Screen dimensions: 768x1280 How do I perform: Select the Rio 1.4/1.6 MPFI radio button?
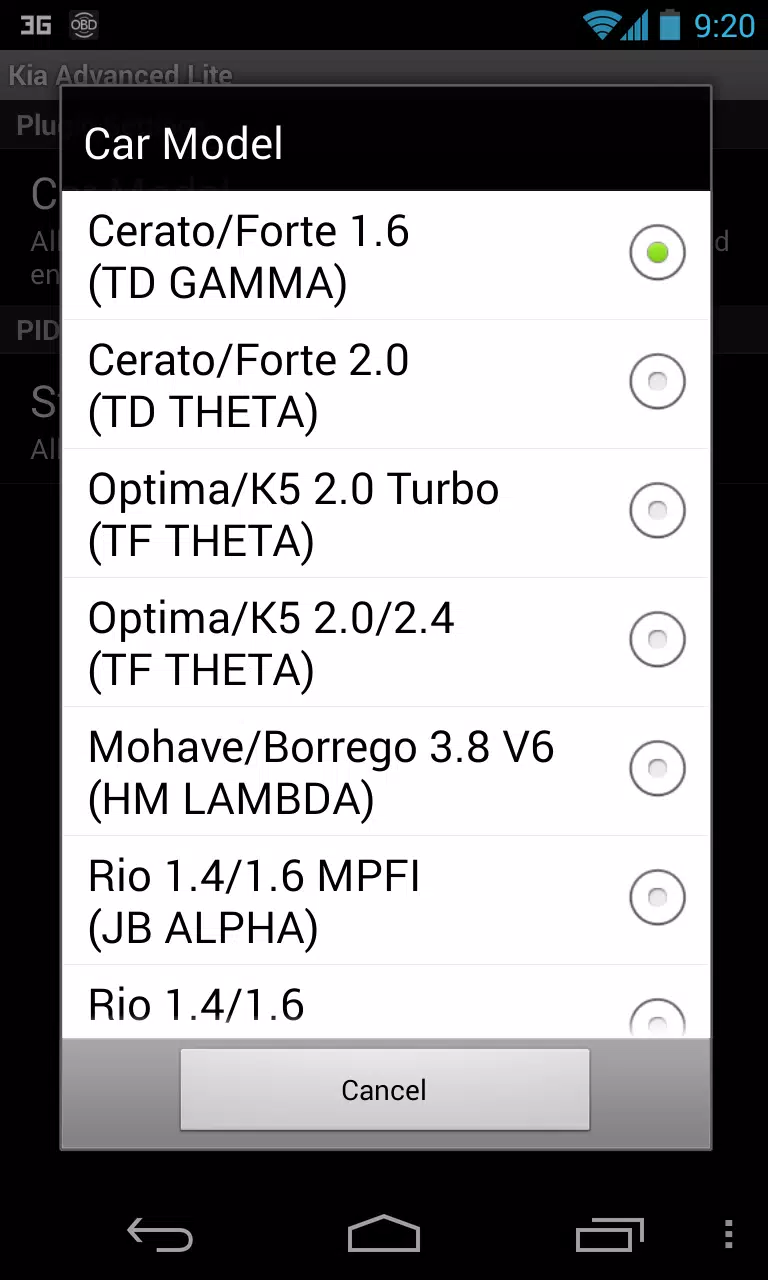tap(657, 897)
